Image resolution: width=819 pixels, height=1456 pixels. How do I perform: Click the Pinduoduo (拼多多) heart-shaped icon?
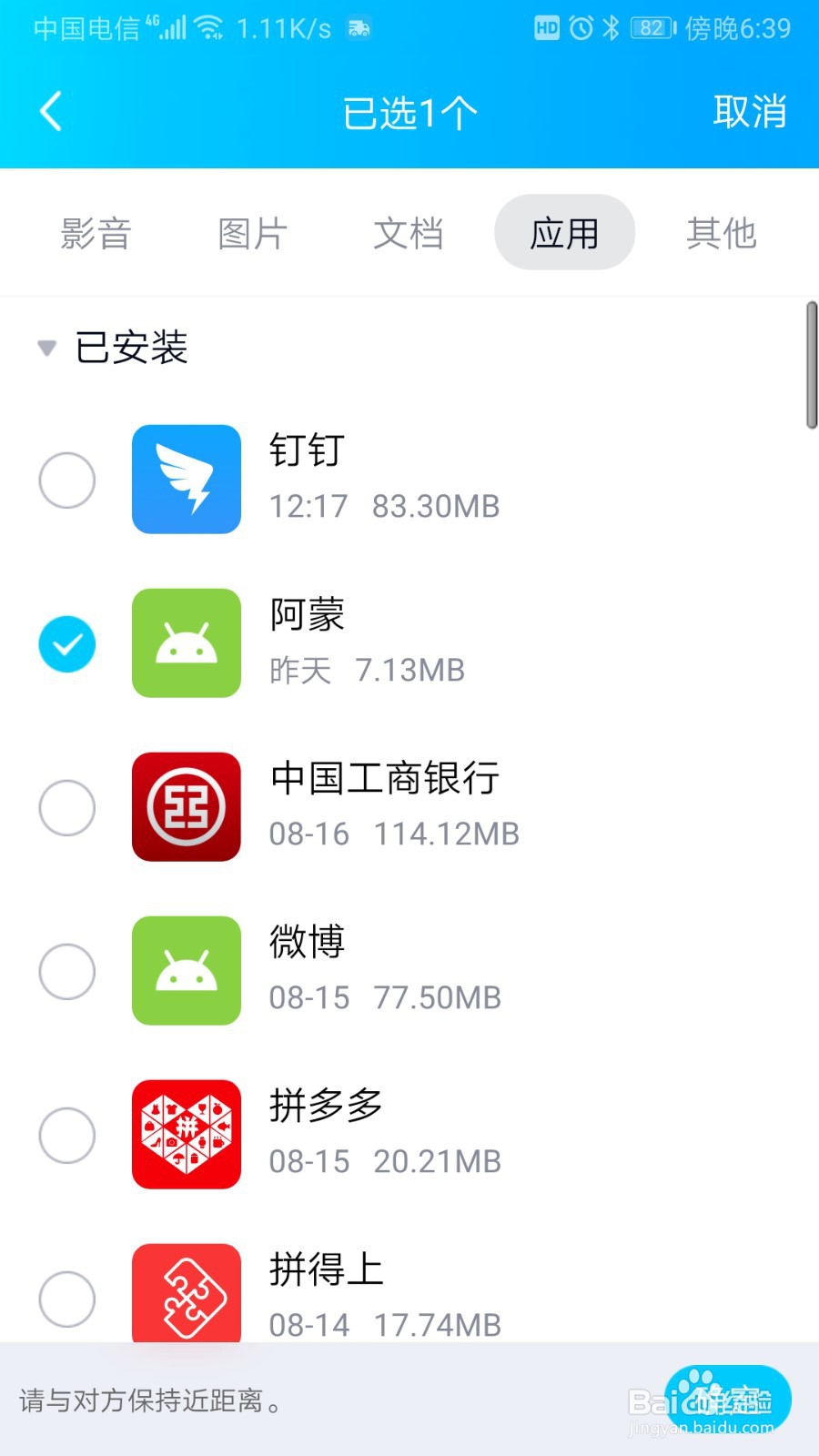186,1135
